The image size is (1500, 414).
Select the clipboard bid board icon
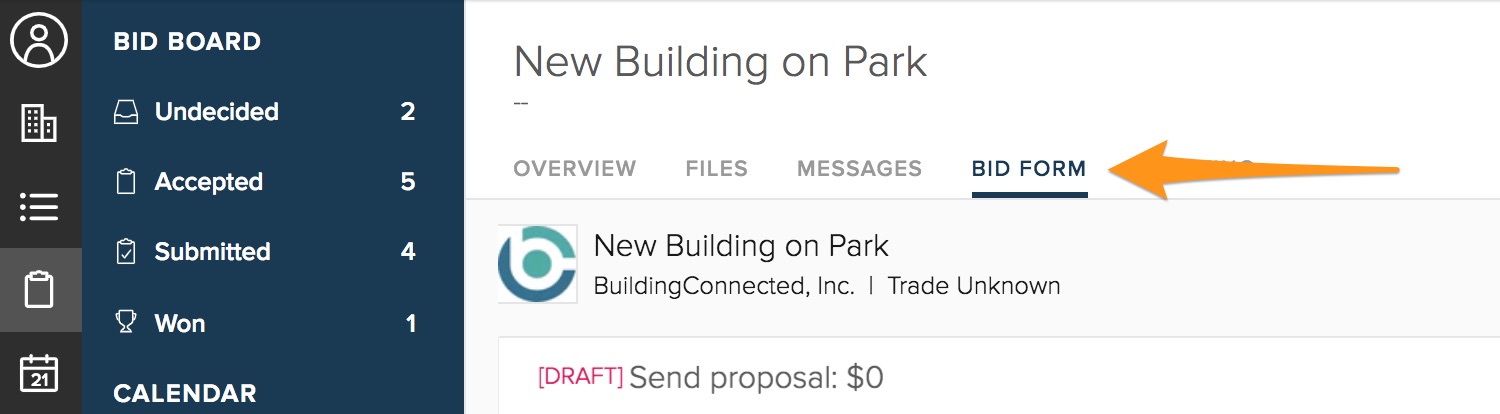click(x=39, y=291)
